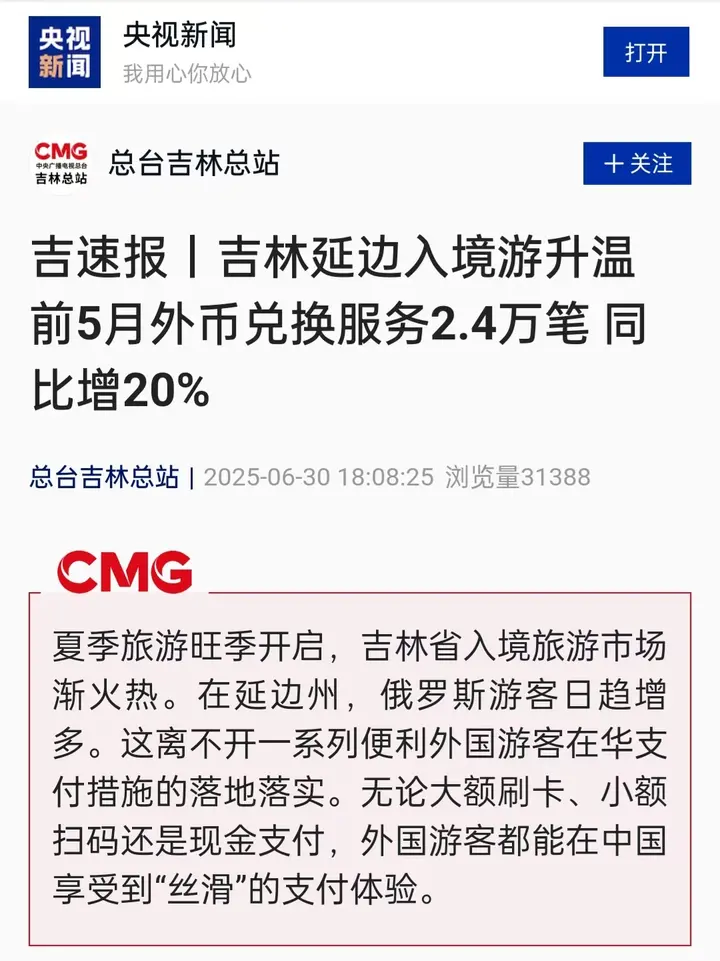This screenshot has height=961, width=720.
Task: Tap 打开 to open the 央视新闻 app
Action: coord(645,52)
